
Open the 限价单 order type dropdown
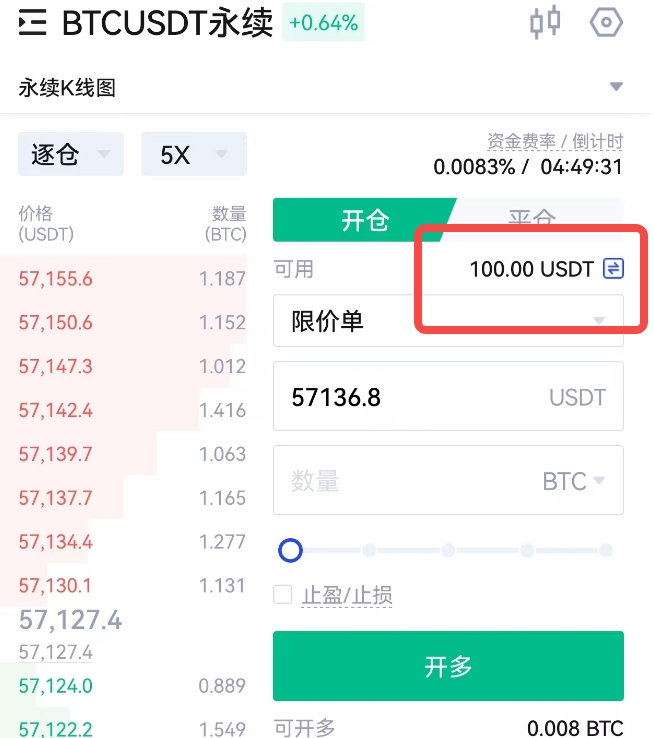[x=448, y=321]
